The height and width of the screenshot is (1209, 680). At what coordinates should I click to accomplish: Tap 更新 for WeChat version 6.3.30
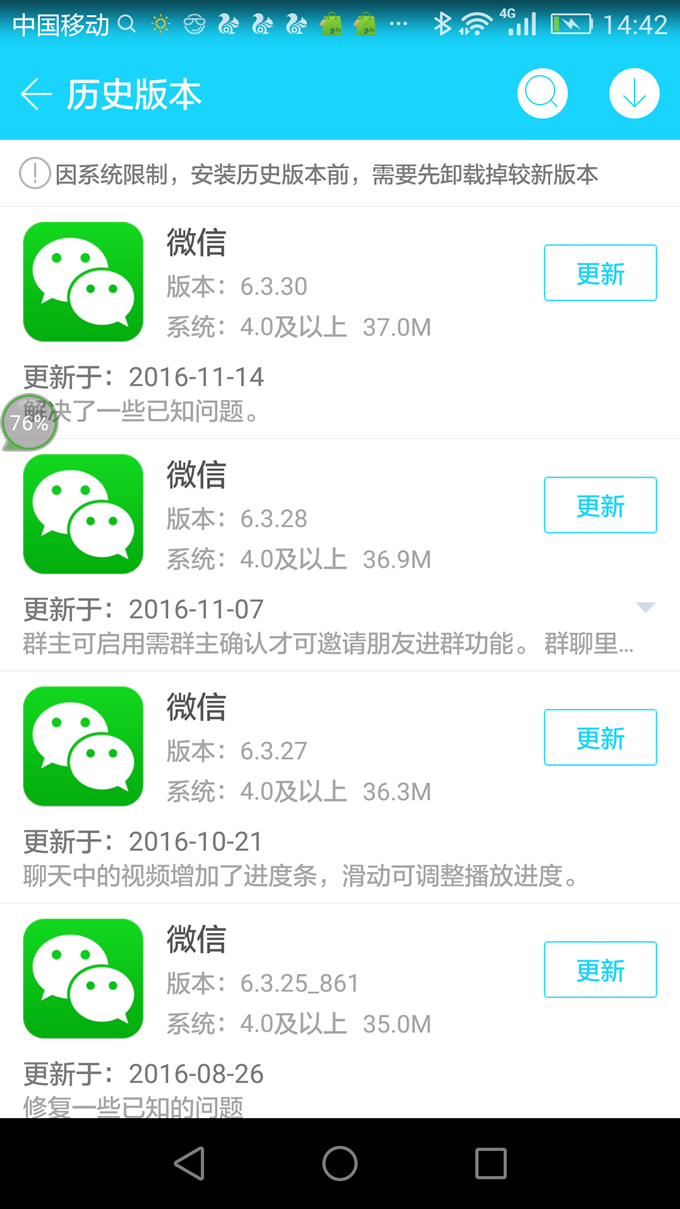click(600, 273)
